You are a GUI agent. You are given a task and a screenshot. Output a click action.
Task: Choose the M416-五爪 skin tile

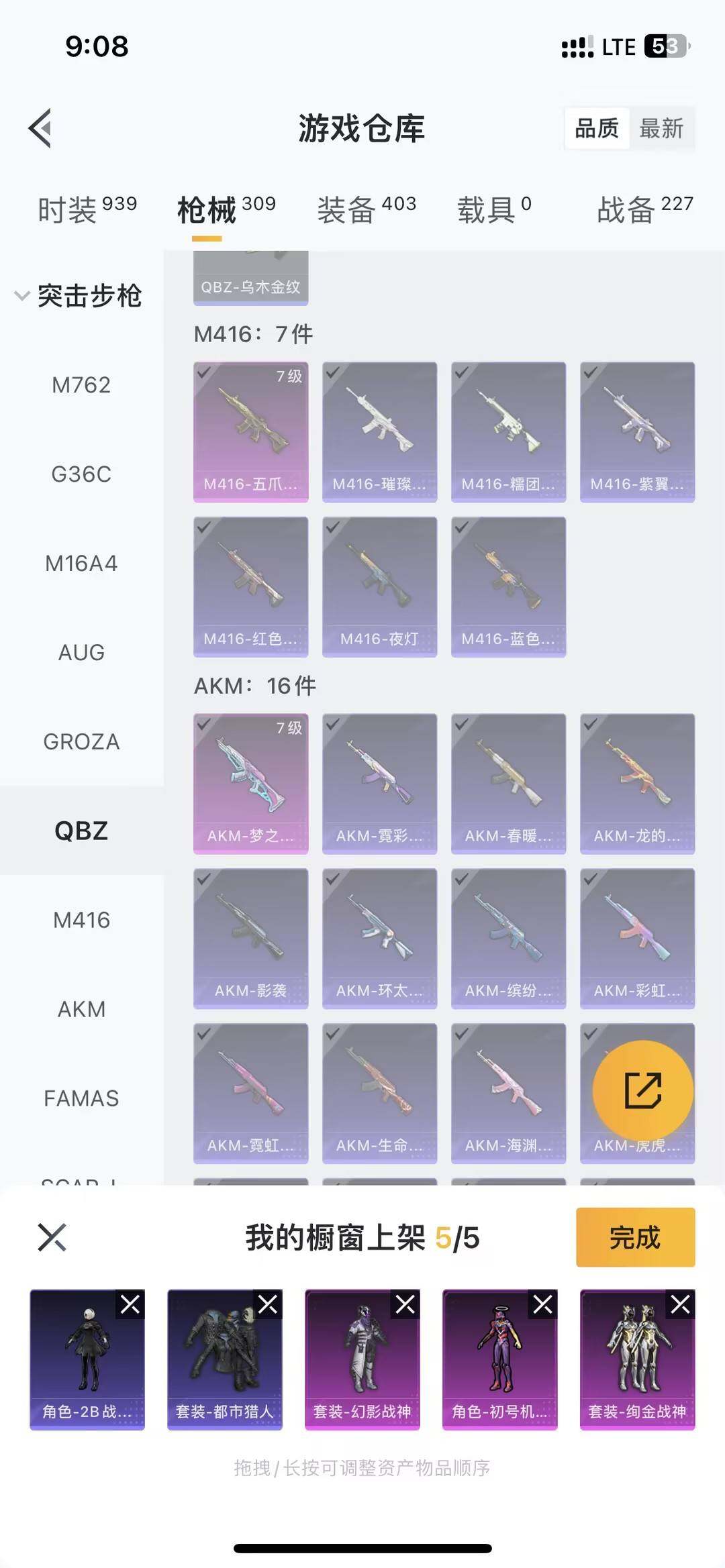click(x=250, y=431)
